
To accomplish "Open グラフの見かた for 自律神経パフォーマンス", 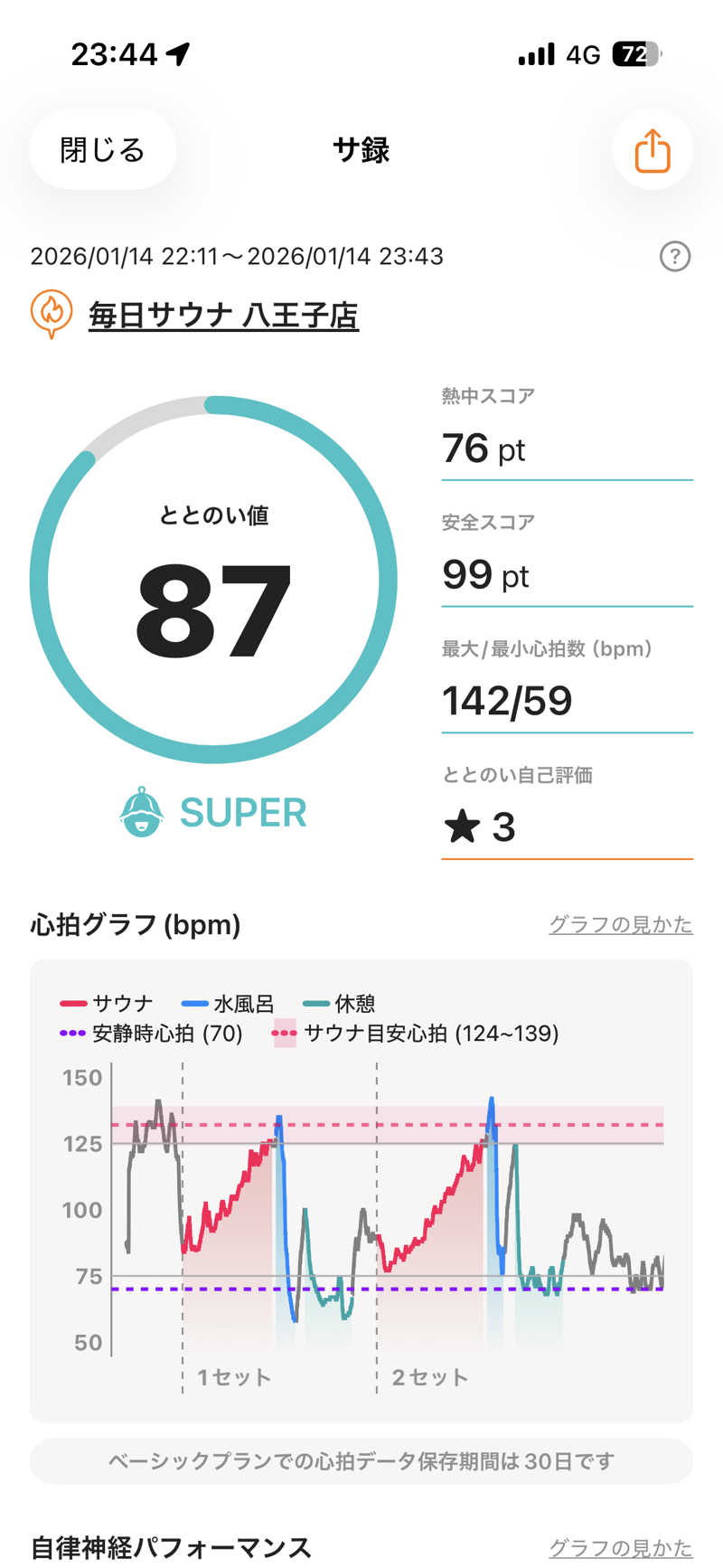I will (x=620, y=1547).
